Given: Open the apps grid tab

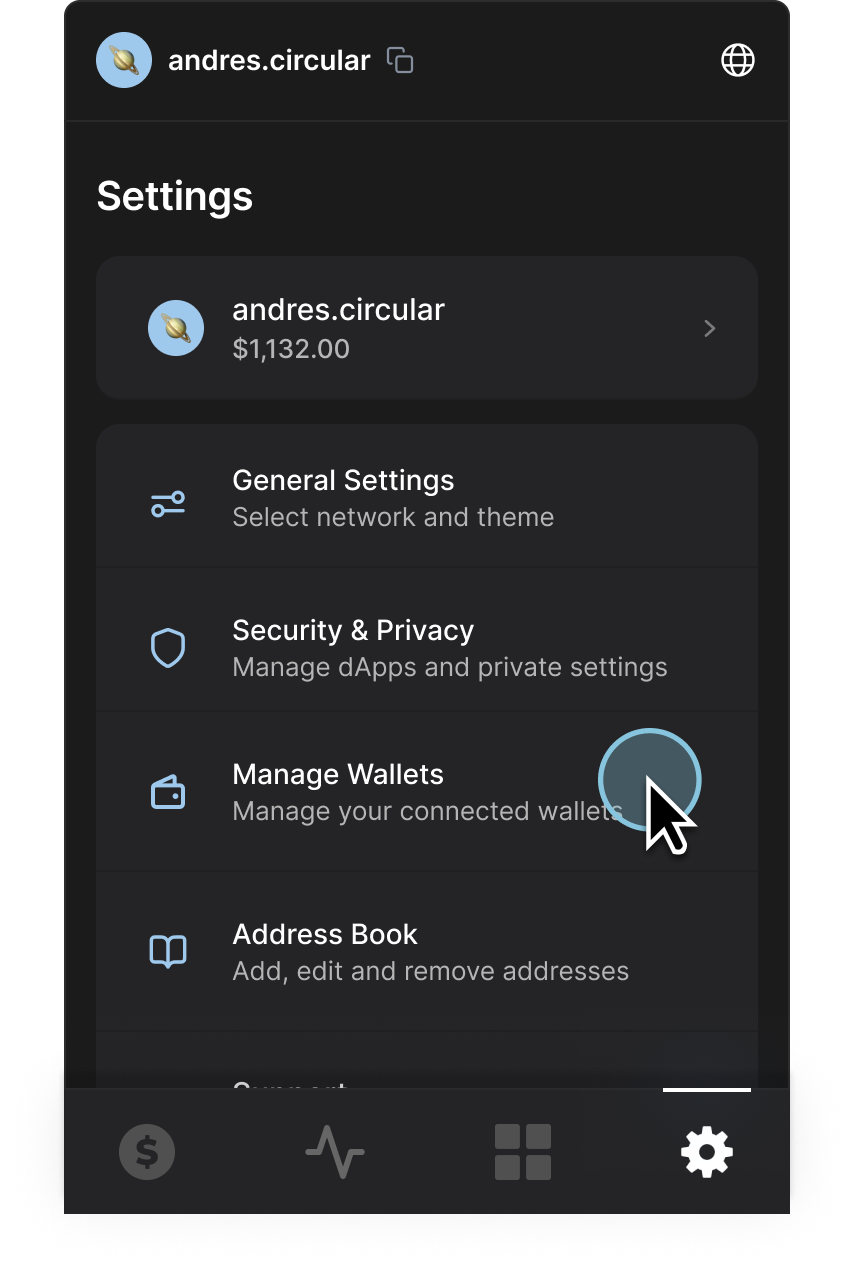Looking at the screenshot, I should click(522, 1151).
